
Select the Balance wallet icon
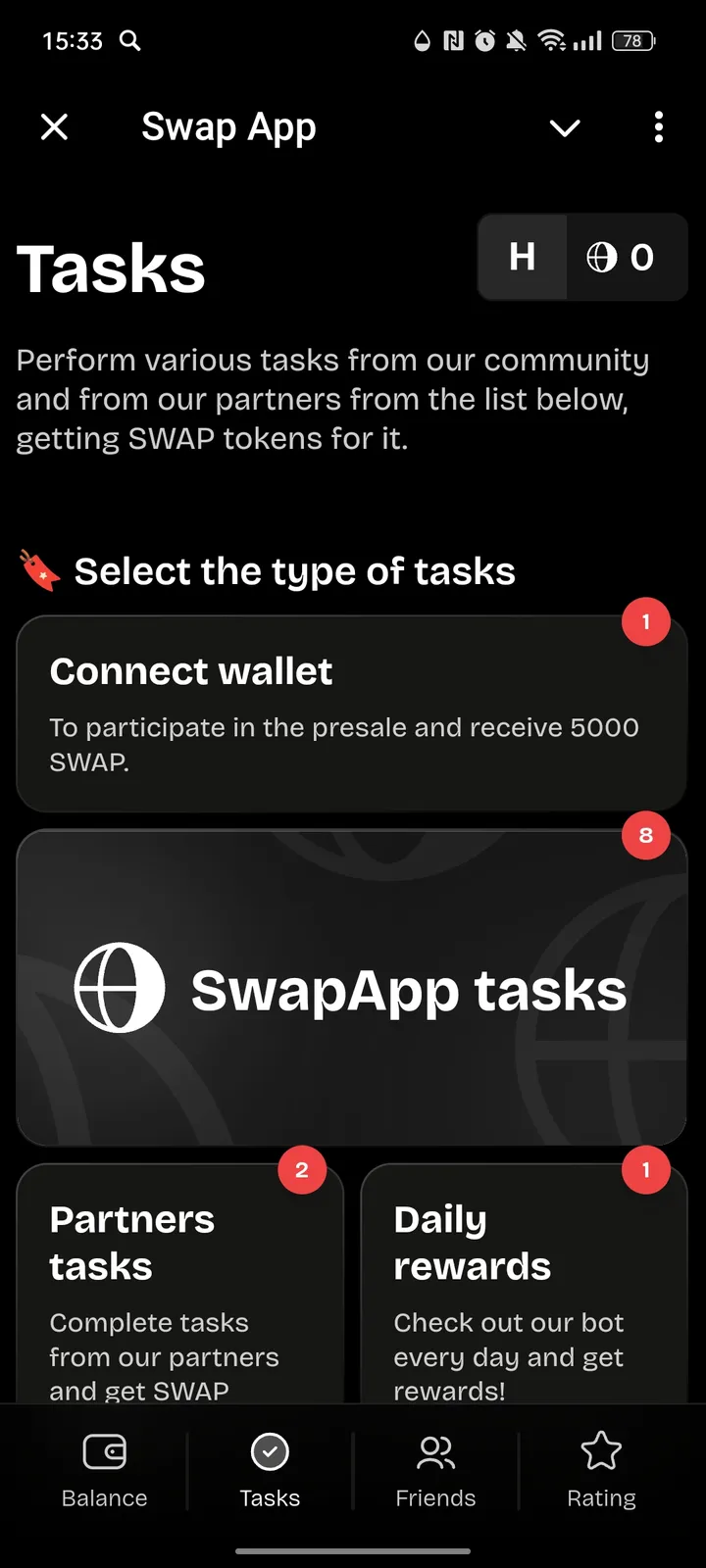[x=104, y=1450]
